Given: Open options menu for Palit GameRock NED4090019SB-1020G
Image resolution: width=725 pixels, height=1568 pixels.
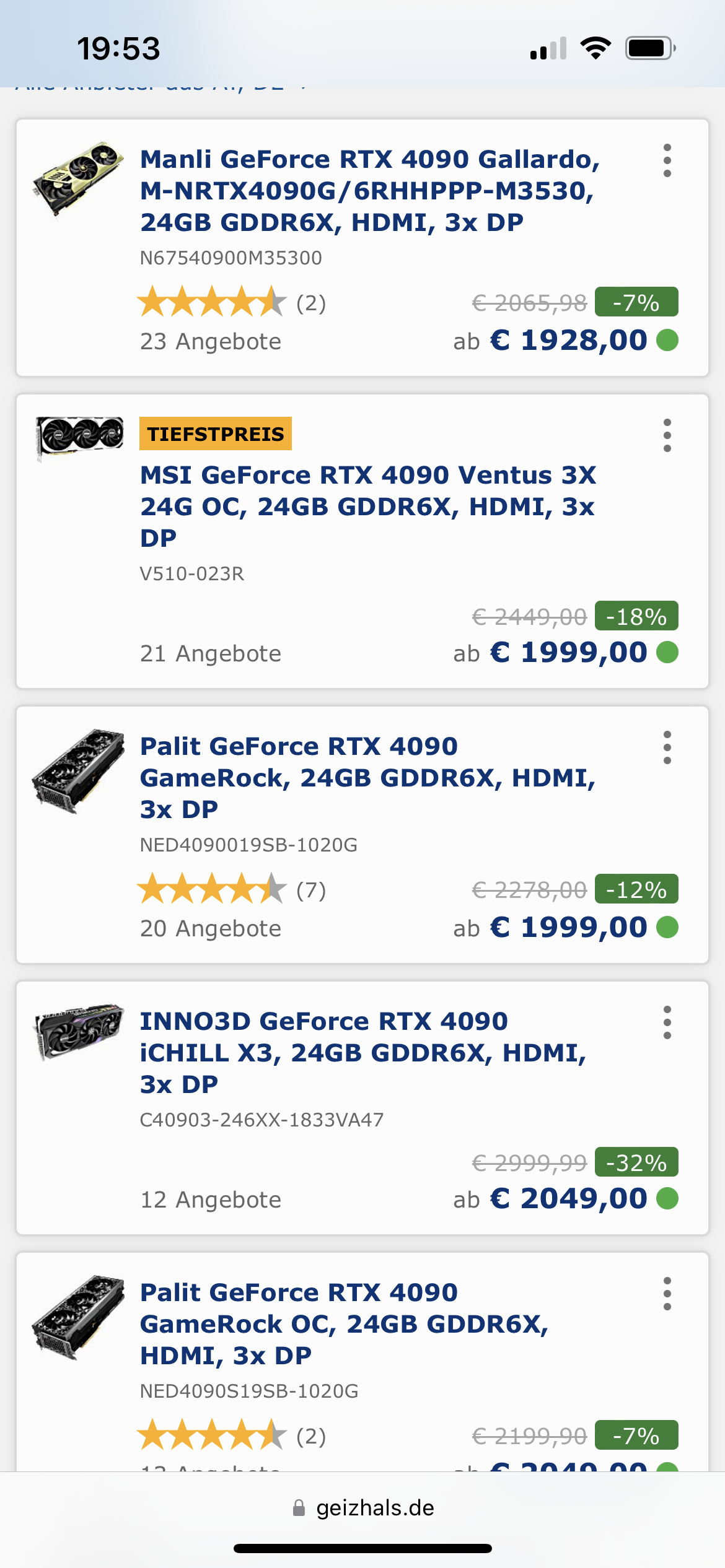Looking at the screenshot, I should click(667, 747).
